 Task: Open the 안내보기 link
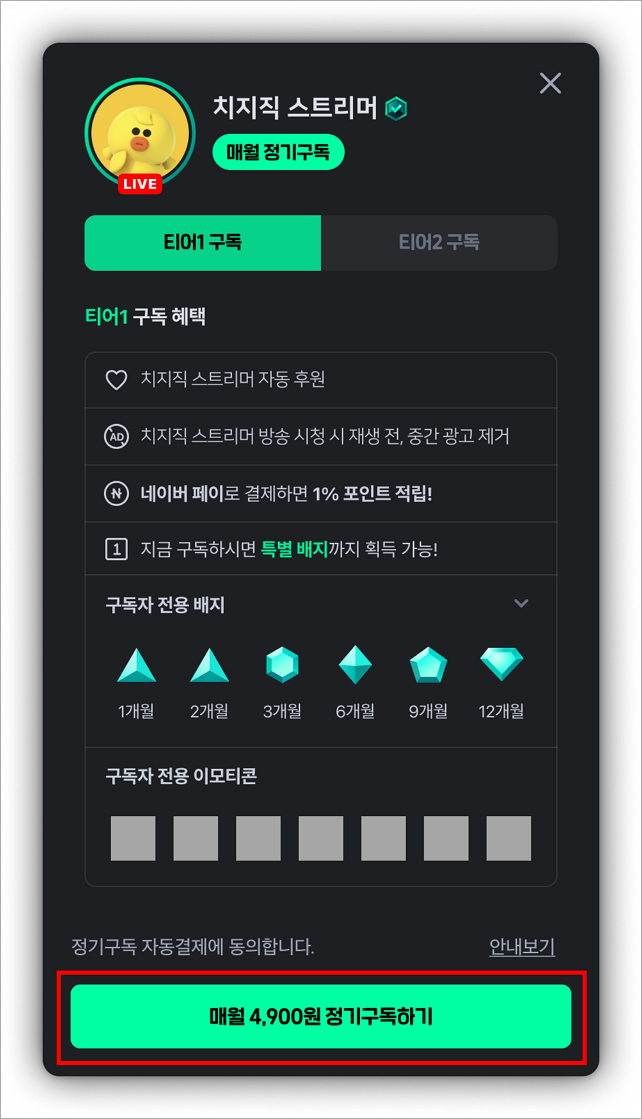pos(522,947)
